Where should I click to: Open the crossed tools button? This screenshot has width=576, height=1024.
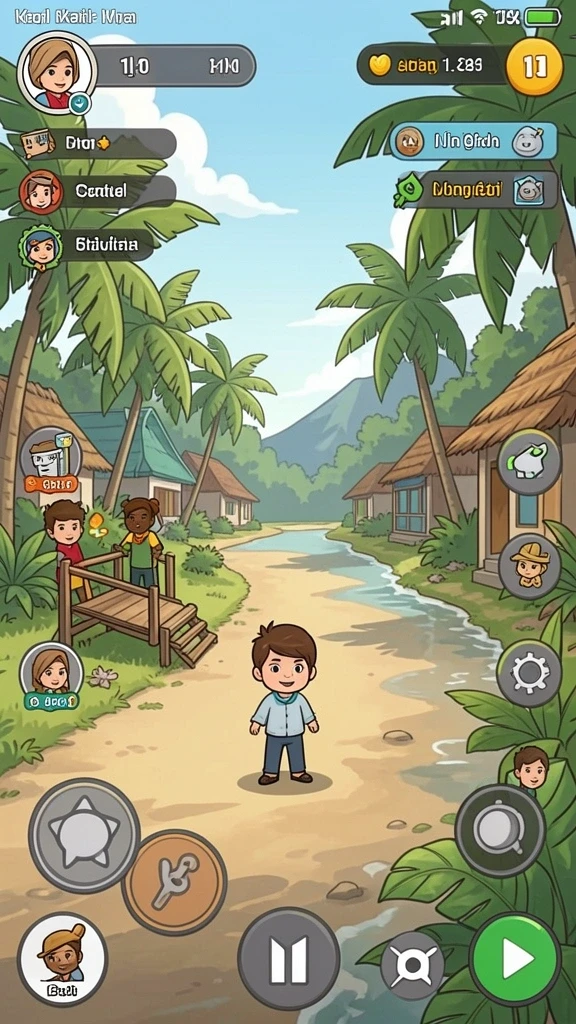[x=412, y=965]
